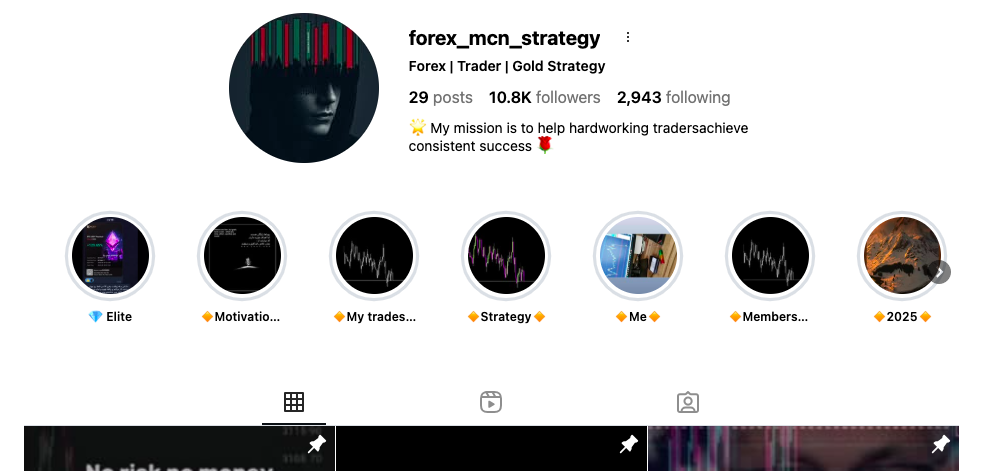Open the Strategy story highlight
1001x471 pixels.
506,257
